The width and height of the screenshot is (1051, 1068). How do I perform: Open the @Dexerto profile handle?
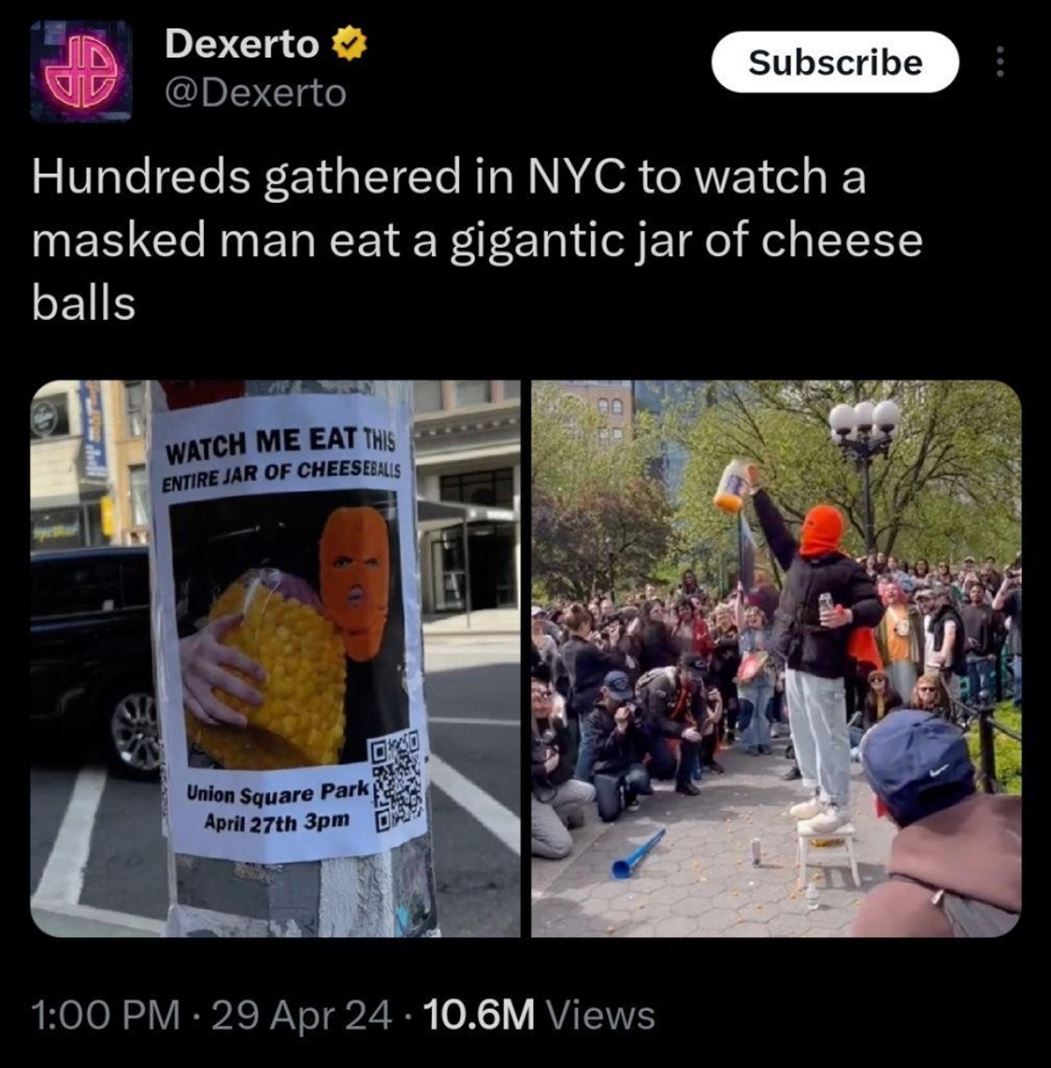(254, 93)
